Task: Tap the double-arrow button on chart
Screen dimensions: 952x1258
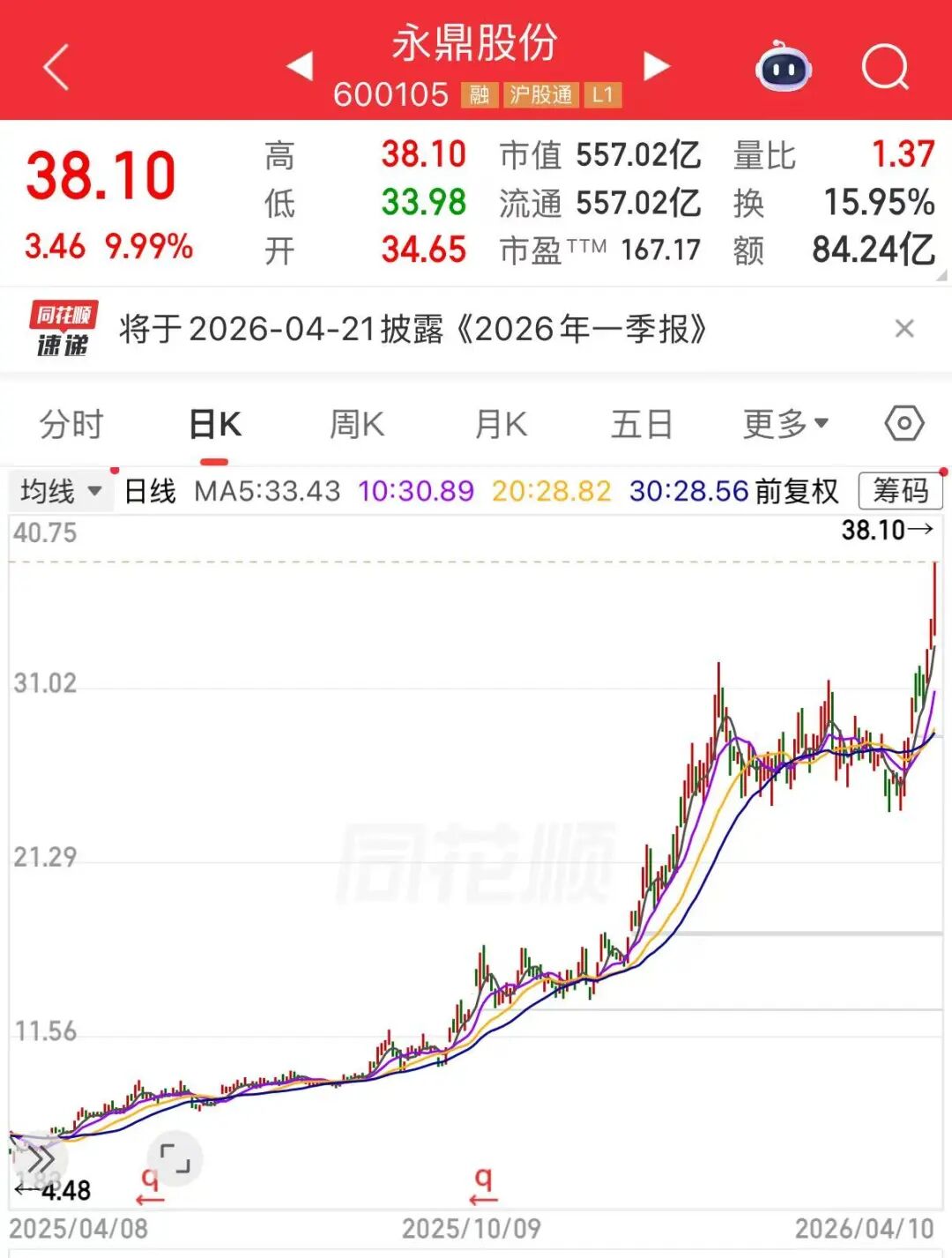Action: click(x=39, y=1159)
